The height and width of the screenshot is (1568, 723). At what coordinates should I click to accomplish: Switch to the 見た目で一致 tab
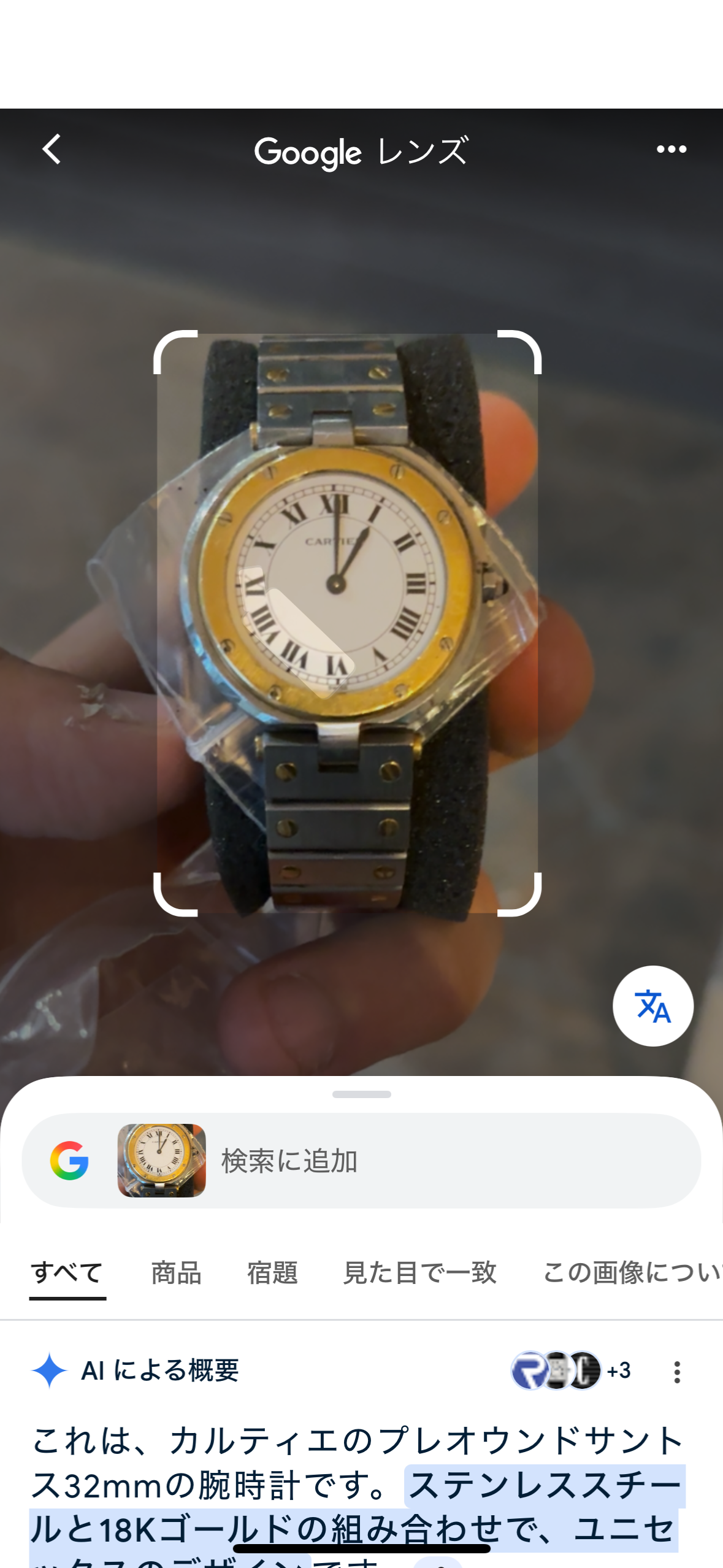click(x=419, y=1273)
